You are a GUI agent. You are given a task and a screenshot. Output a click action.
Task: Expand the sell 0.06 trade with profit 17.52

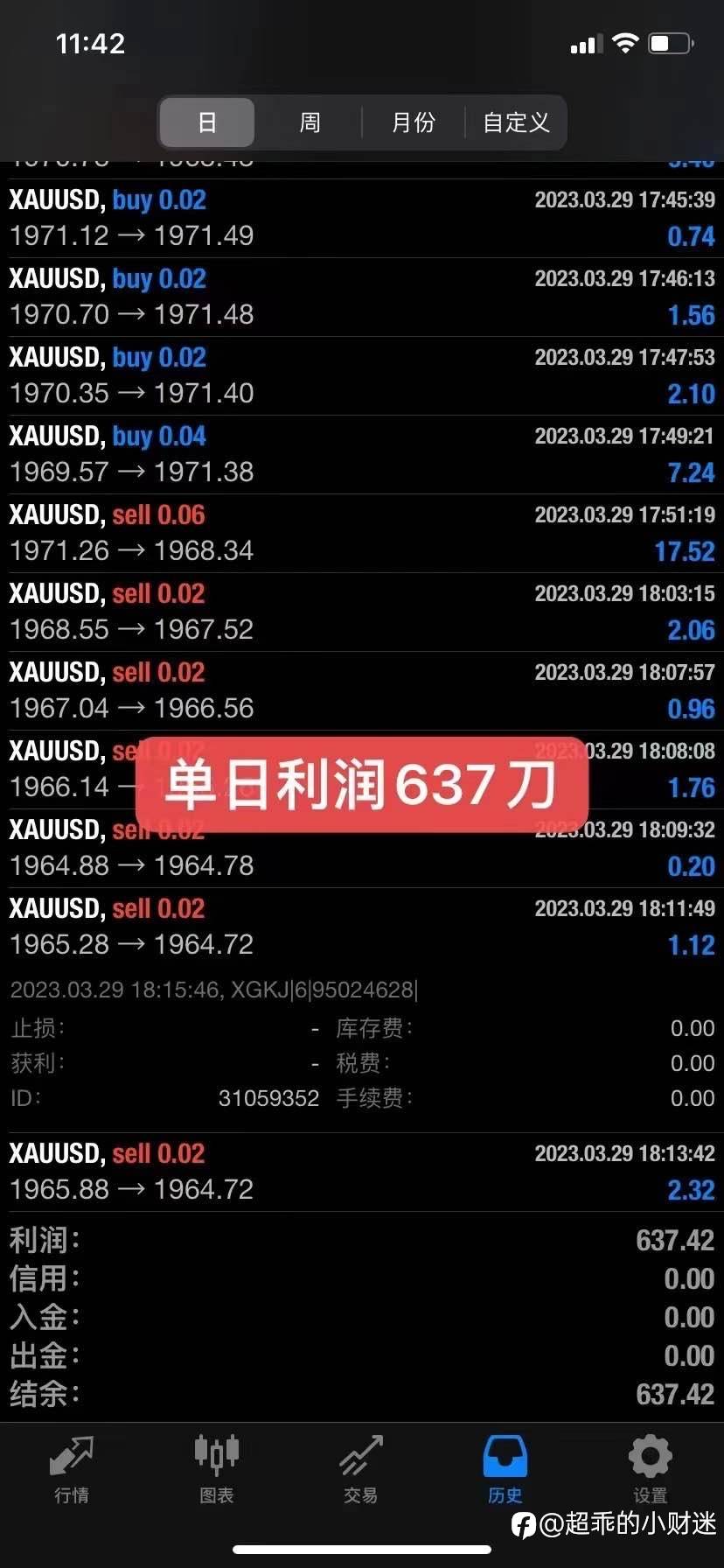click(362, 534)
